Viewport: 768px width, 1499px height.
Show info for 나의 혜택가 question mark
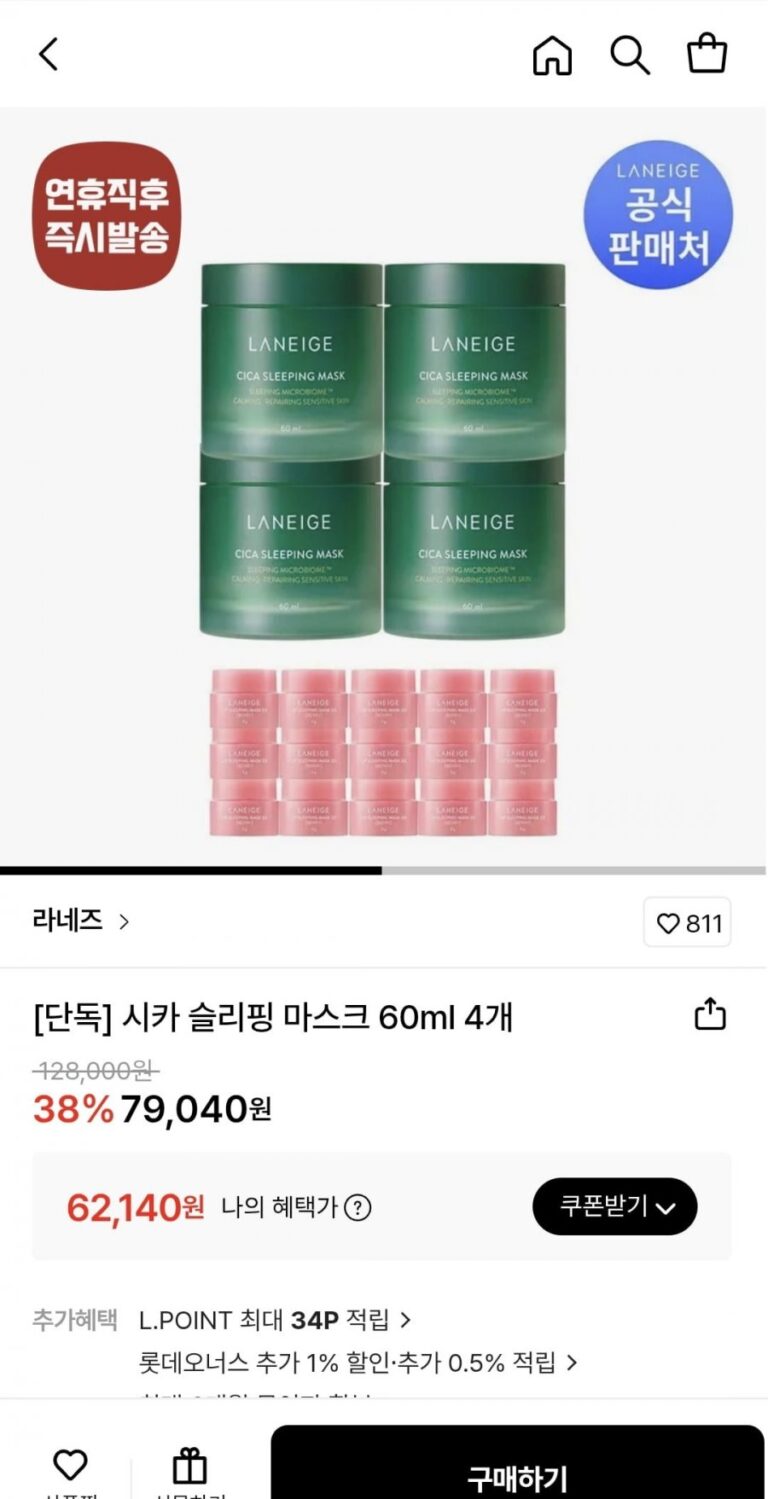357,1208
